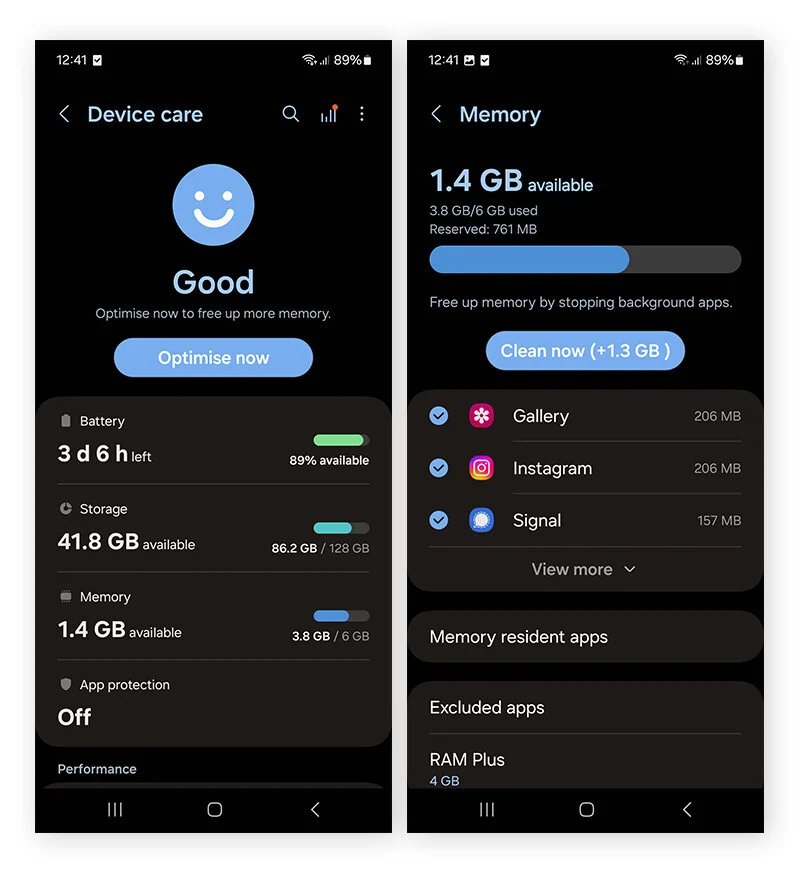Uncheck Signal in the clean list
800x871 pixels.
pyautogui.click(x=438, y=520)
